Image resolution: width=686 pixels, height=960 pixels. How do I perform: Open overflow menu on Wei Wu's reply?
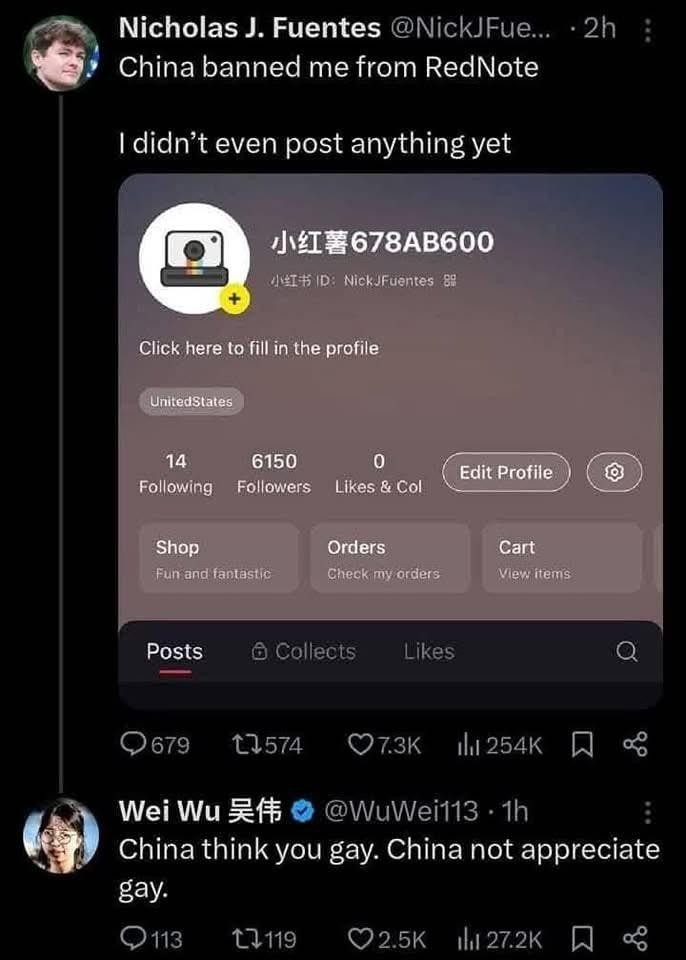point(647,812)
